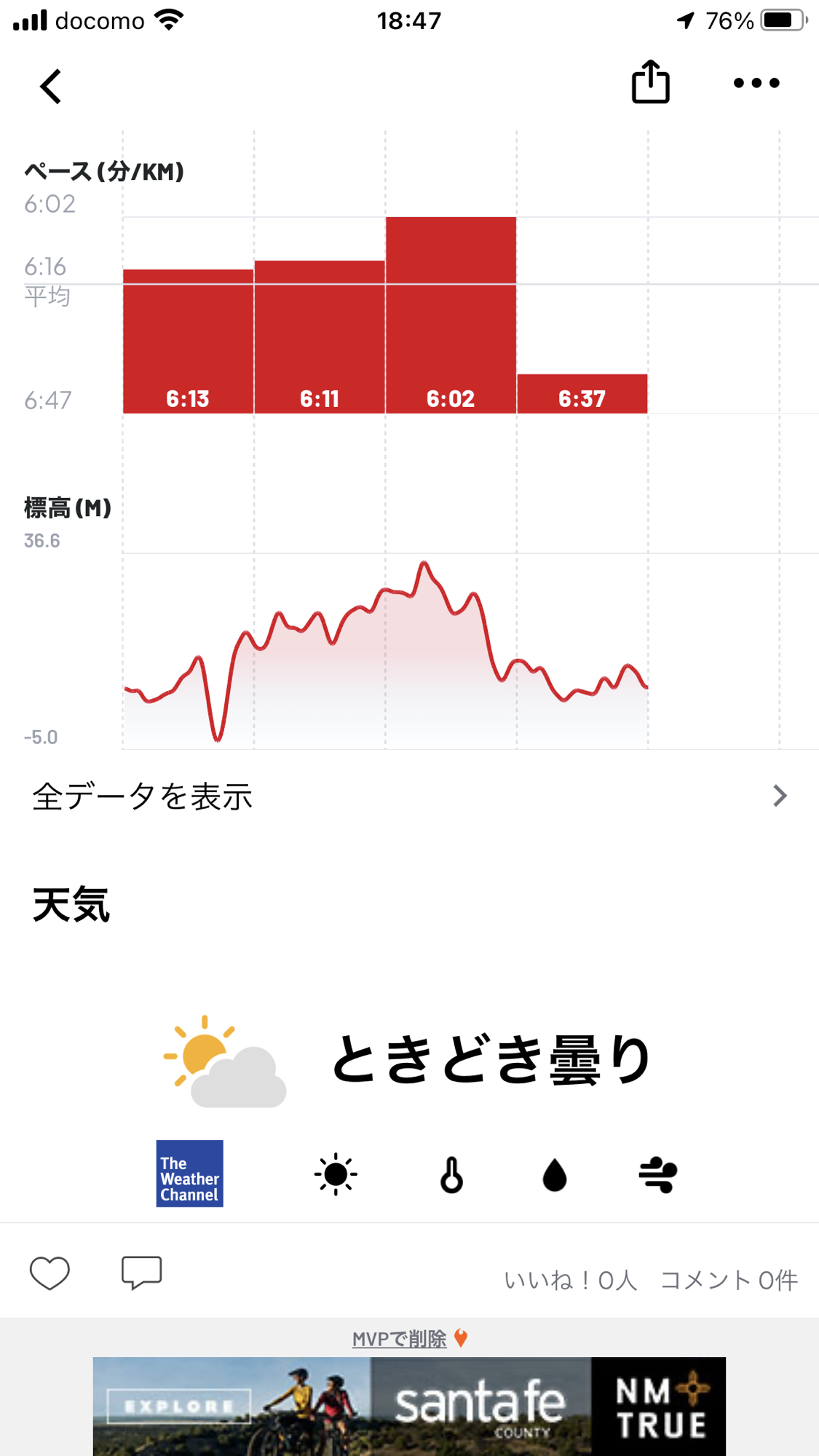Open the three-dot overflow menu
Image resolution: width=819 pixels, height=1456 pixels.
coord(756,83)
